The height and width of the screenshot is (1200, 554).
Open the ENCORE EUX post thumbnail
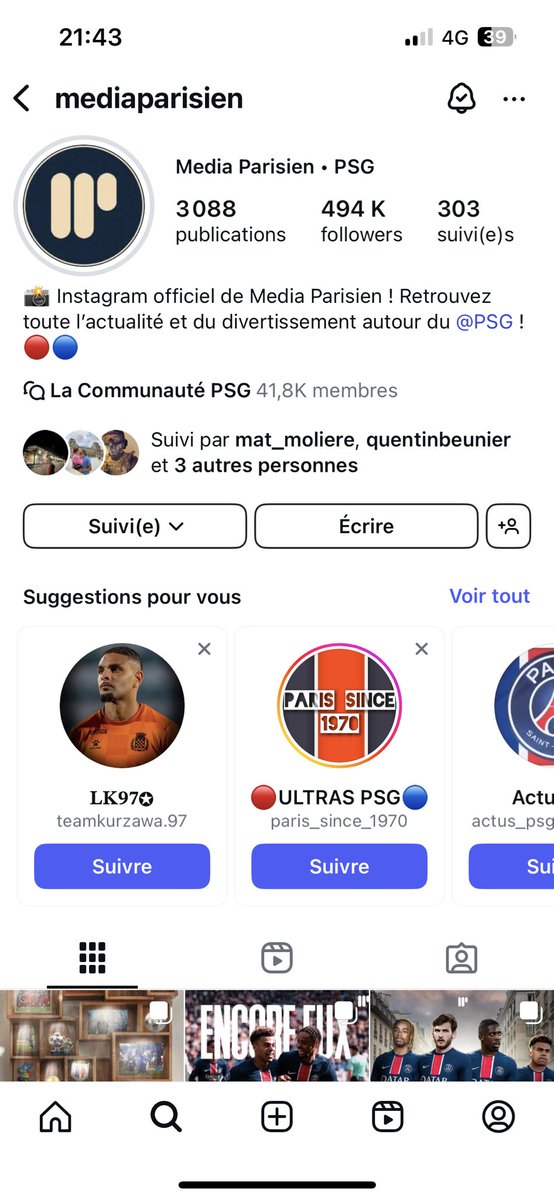[x=277, y=1036]
